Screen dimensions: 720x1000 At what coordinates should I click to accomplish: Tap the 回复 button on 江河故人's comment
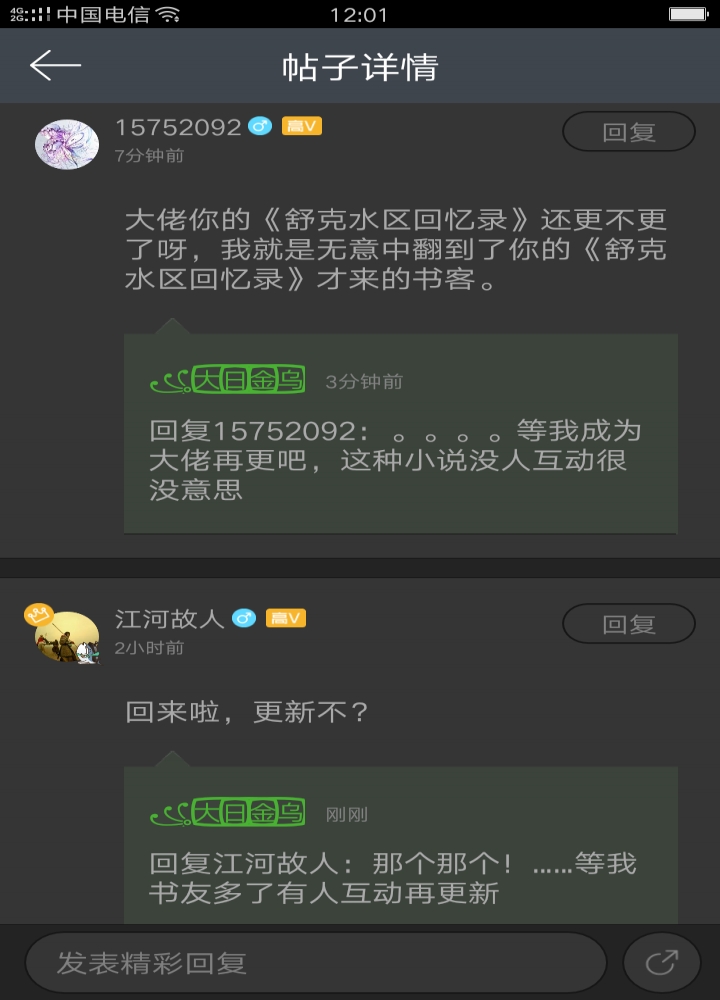tap(628, 623)
